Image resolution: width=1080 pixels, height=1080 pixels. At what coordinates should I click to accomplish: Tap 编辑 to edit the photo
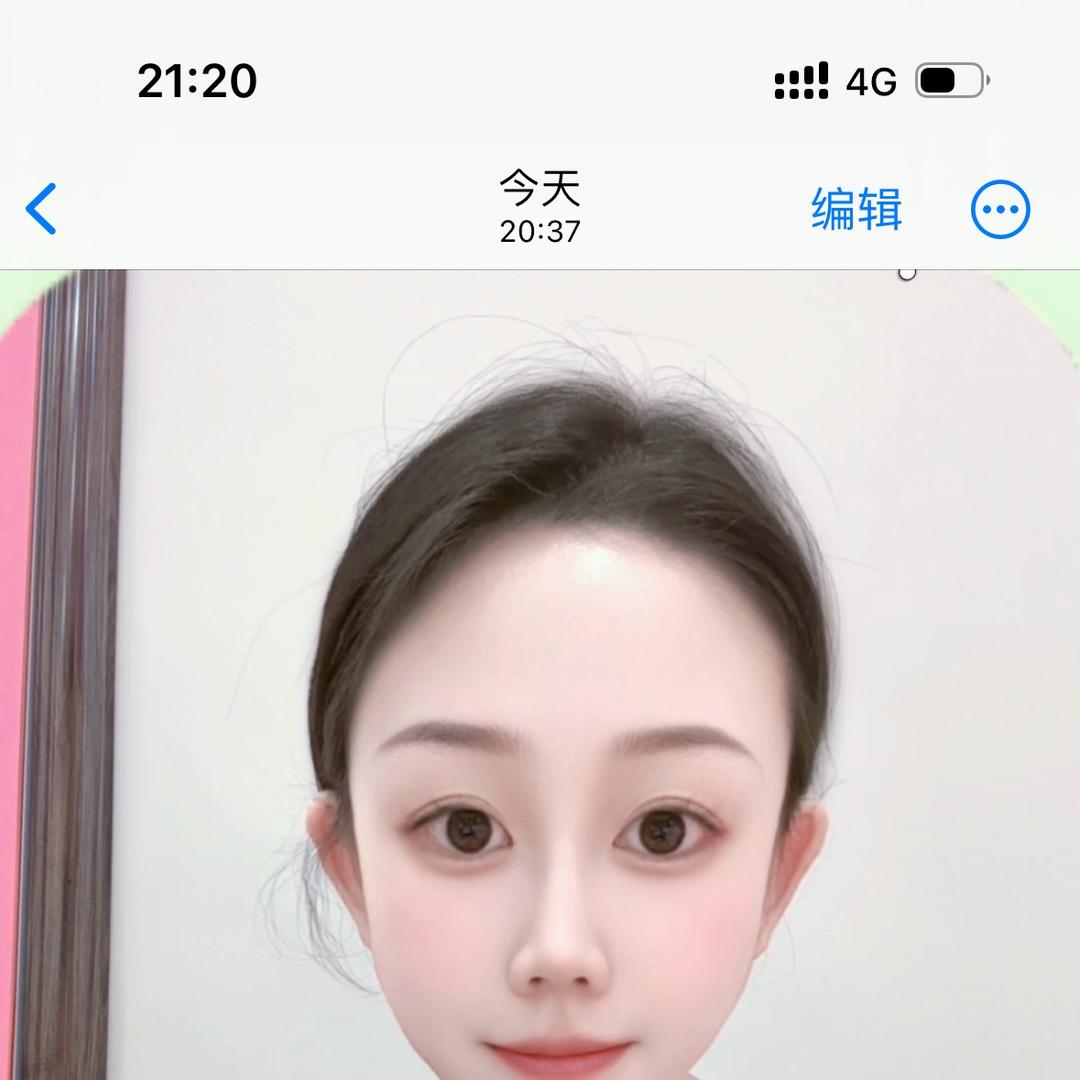pos(856,209)
